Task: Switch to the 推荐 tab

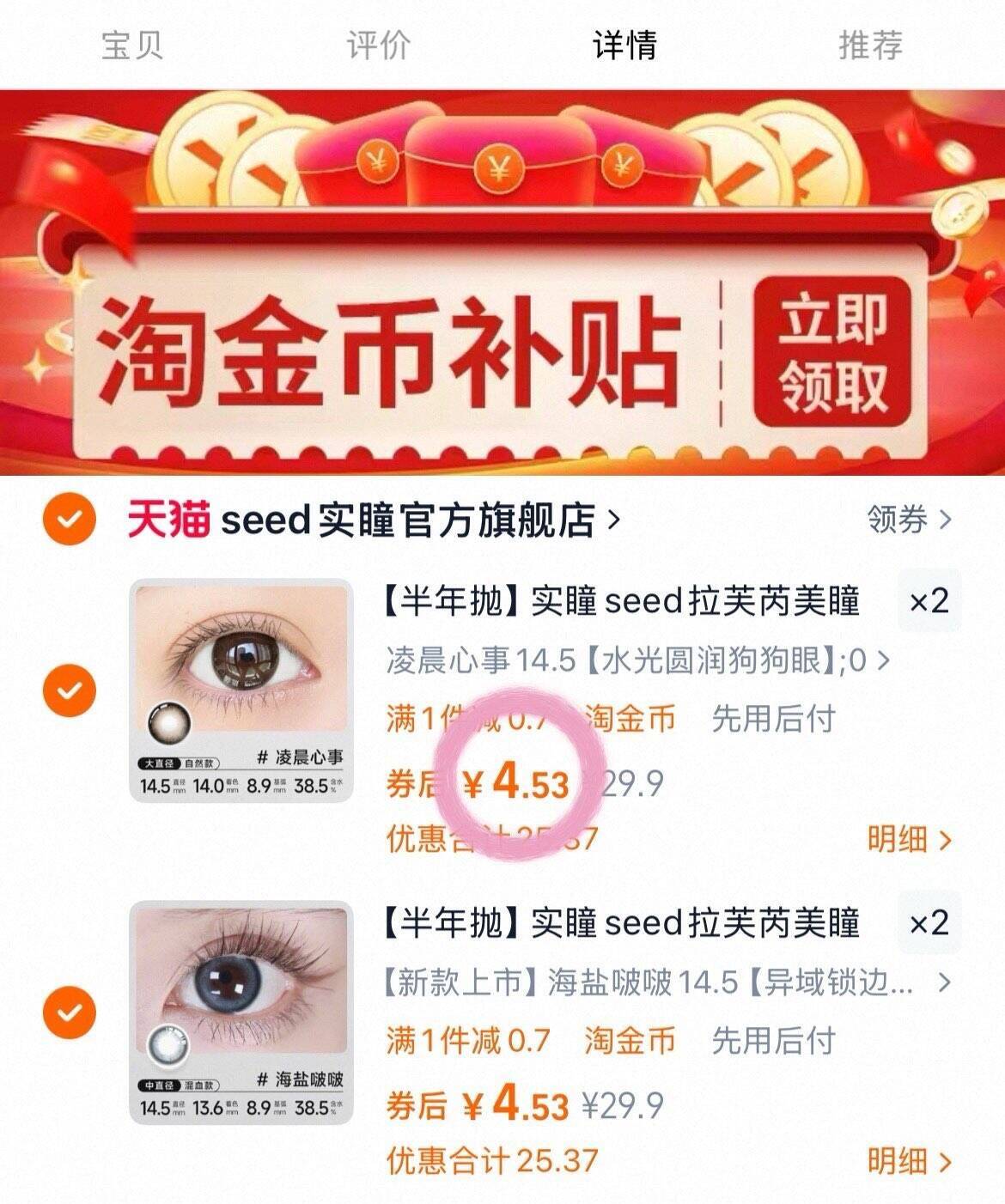Action: [x=871, y=47]
